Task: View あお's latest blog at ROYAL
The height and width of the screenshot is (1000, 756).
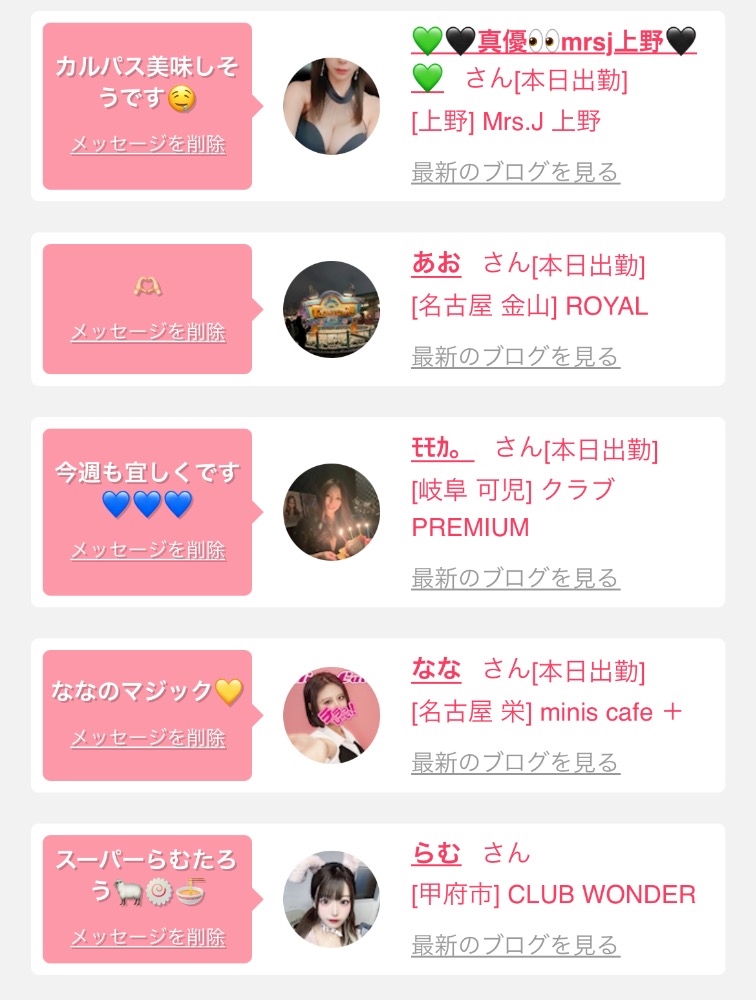Action: pyautogui.click(x=515, y=357)
